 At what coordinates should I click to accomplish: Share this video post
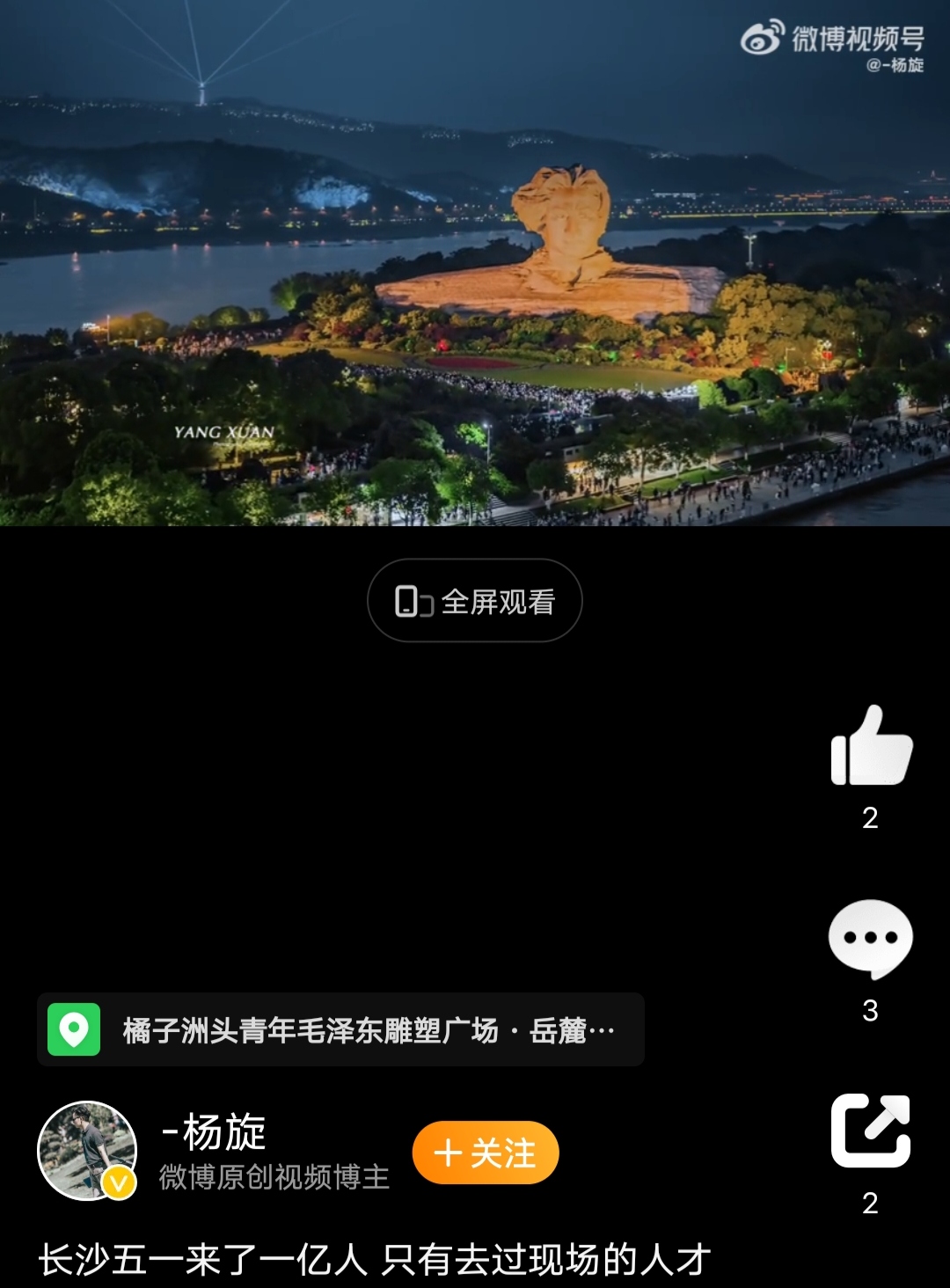click(x=871, y=1131)
